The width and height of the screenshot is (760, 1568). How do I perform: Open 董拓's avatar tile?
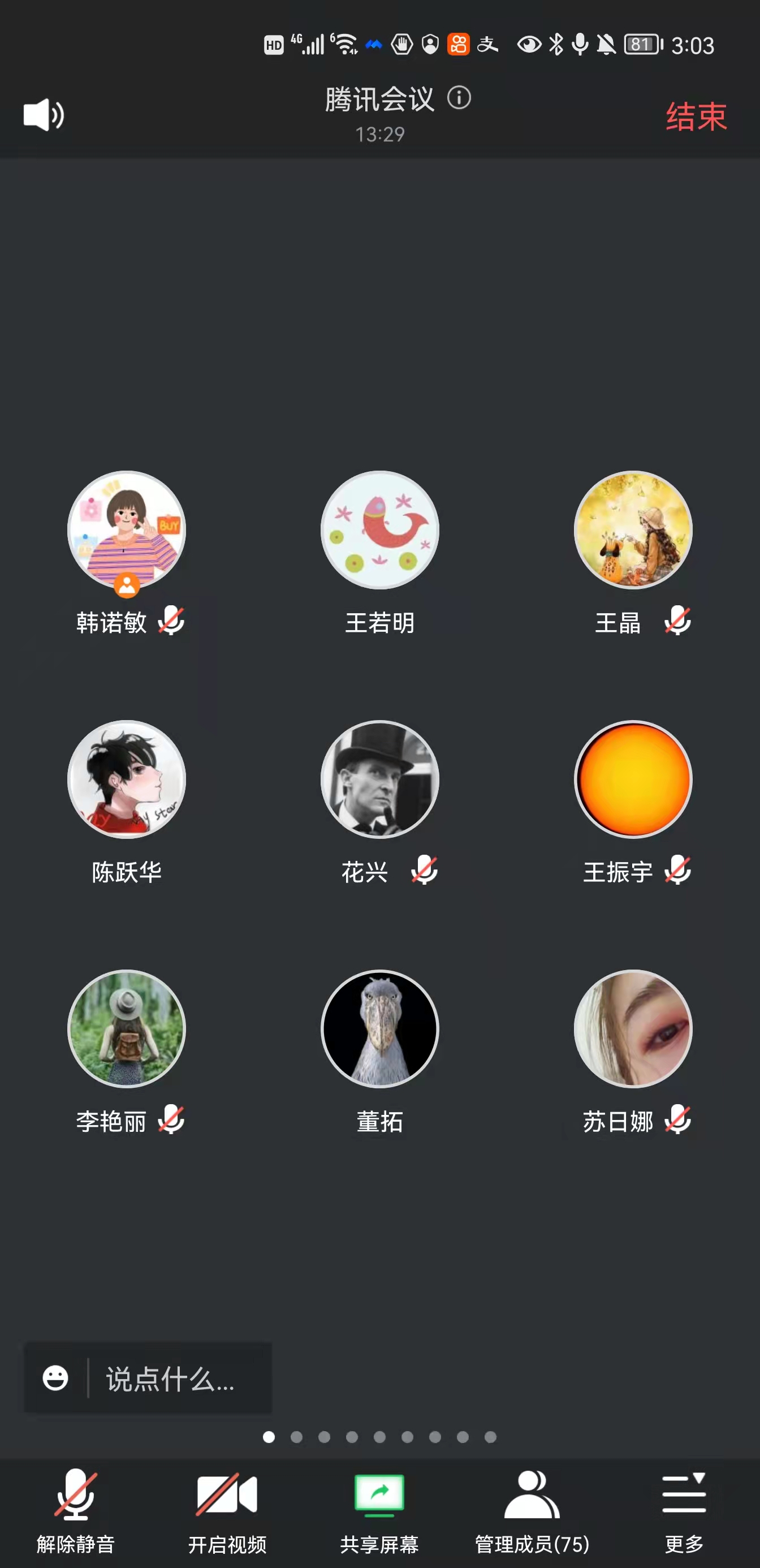click(x=379, y=1029)
